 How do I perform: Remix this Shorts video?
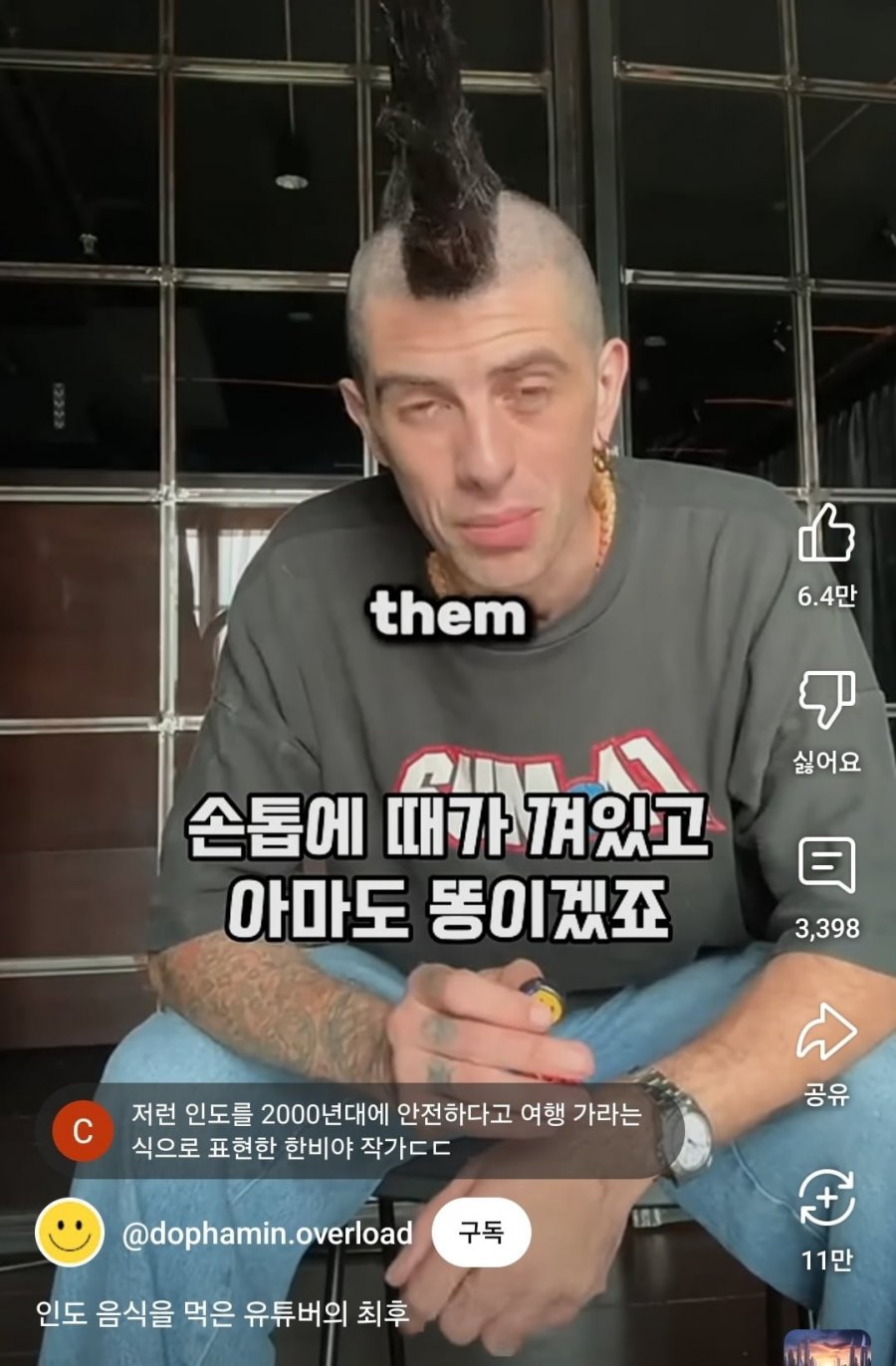click(x=826, y=1198)
